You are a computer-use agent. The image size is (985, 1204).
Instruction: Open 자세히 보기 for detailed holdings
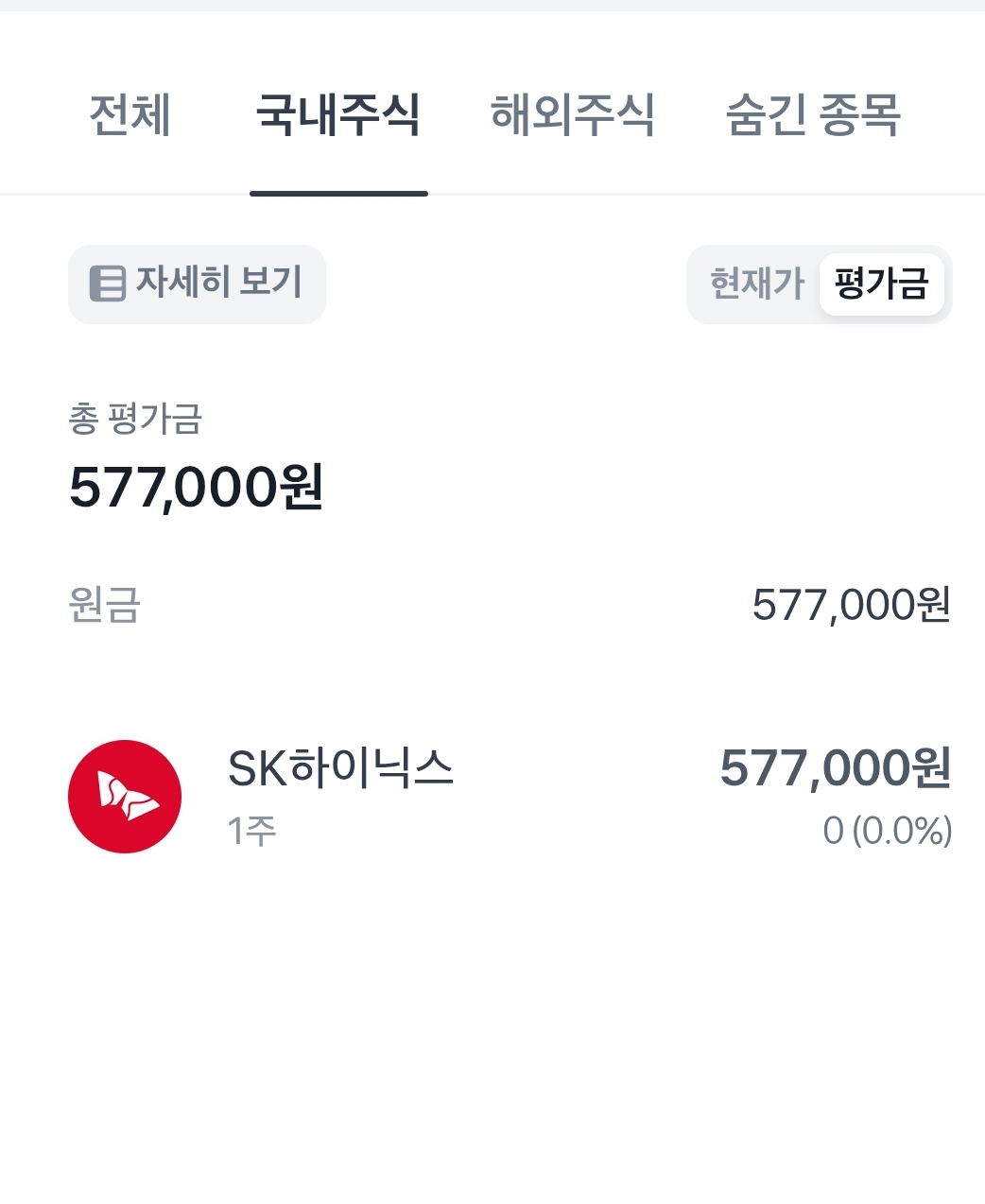point(196,283)
